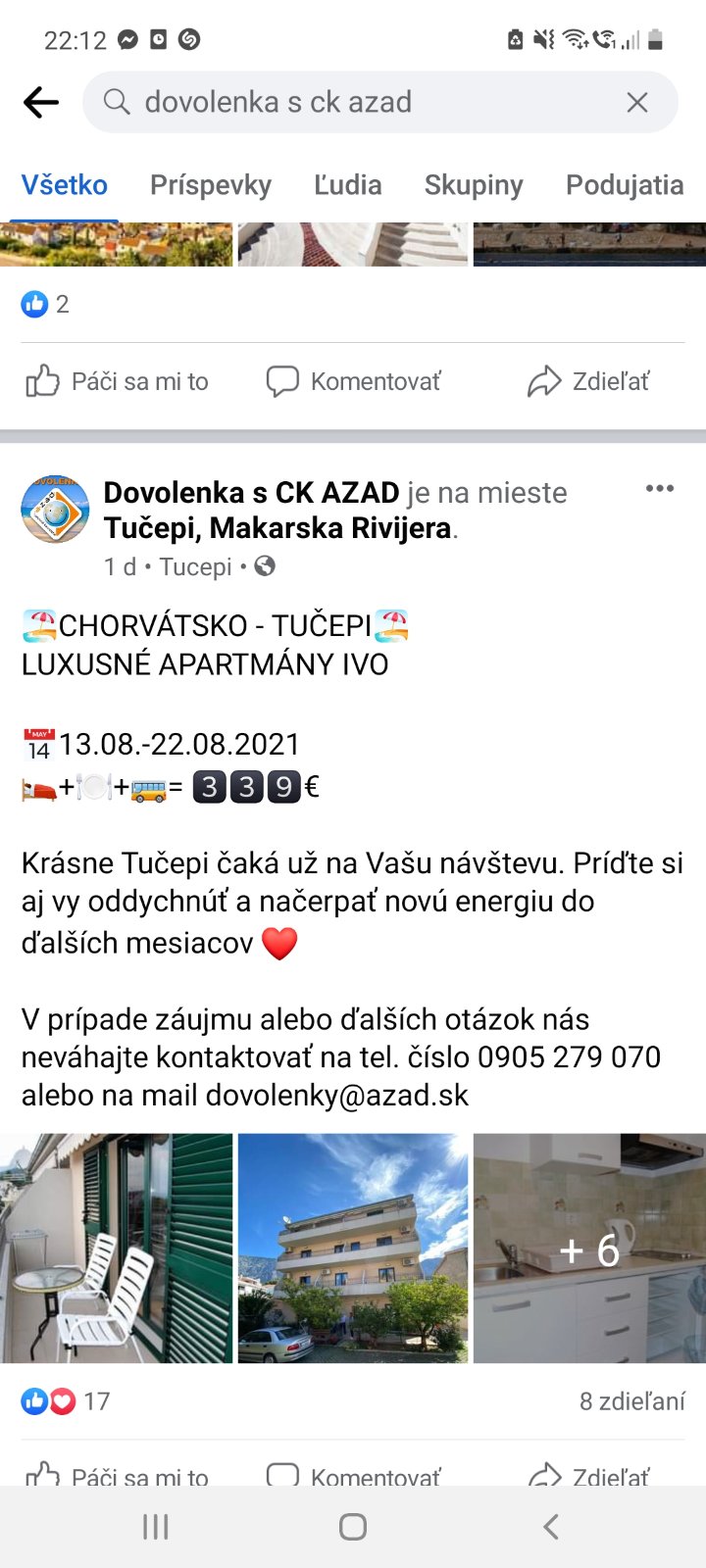View the 17 reactions on the Tučepi post
Viewport: 706px width, 1568px height.
tap(66, 1401)
